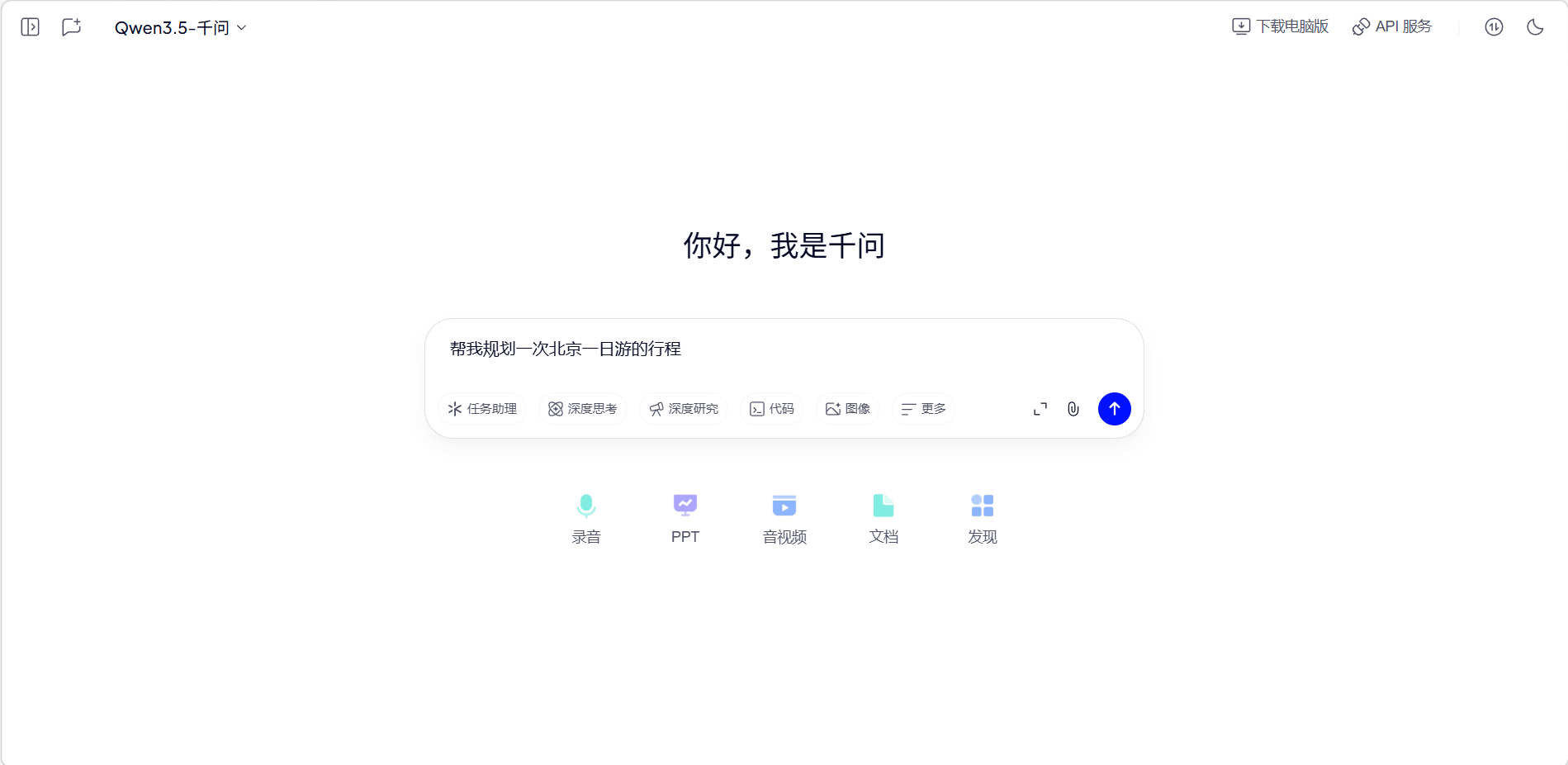Screen dimensions: 1568x765
Task: Choose the 代码 chip
Action: pos(772,409)
